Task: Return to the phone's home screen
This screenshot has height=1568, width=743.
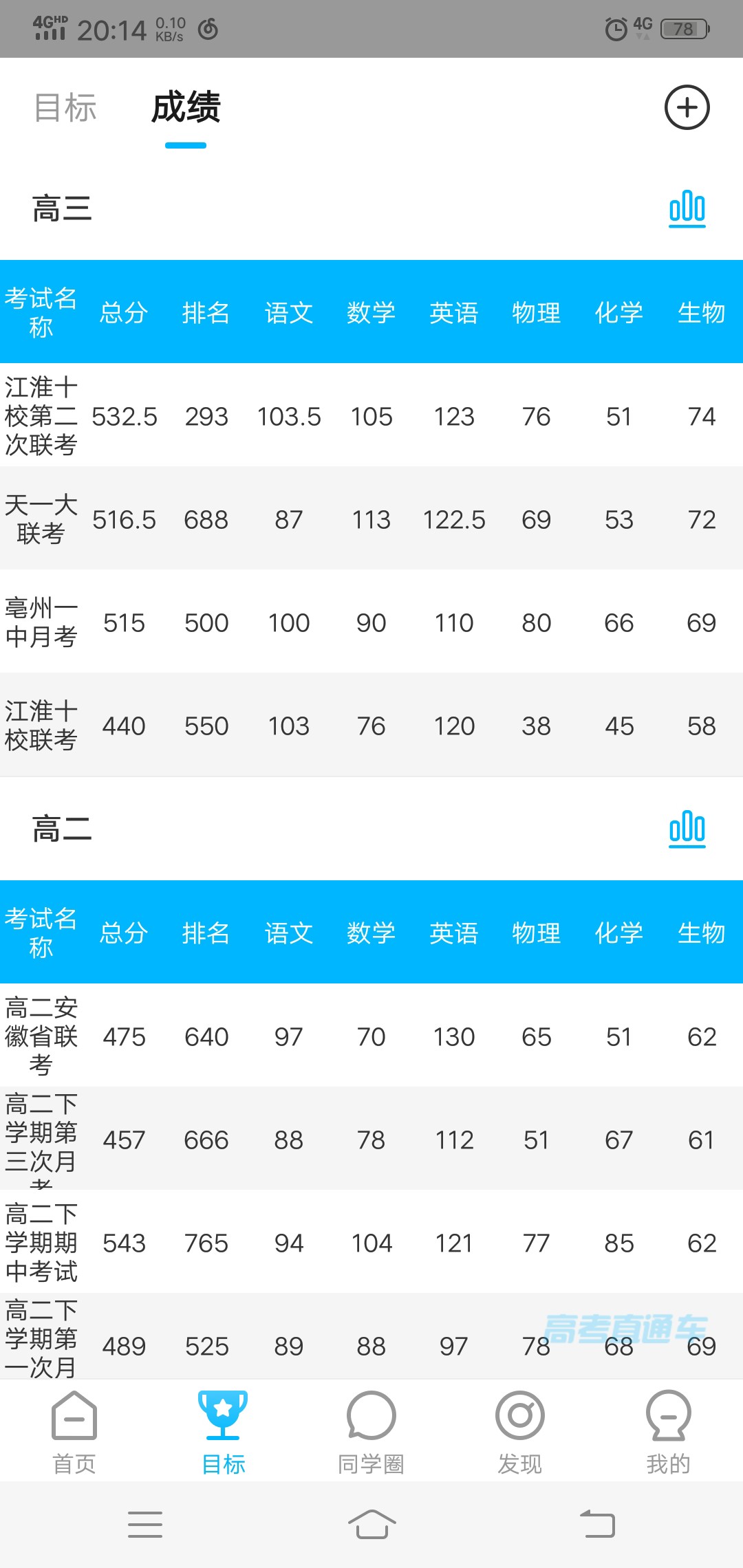Action: [371, 1524]
